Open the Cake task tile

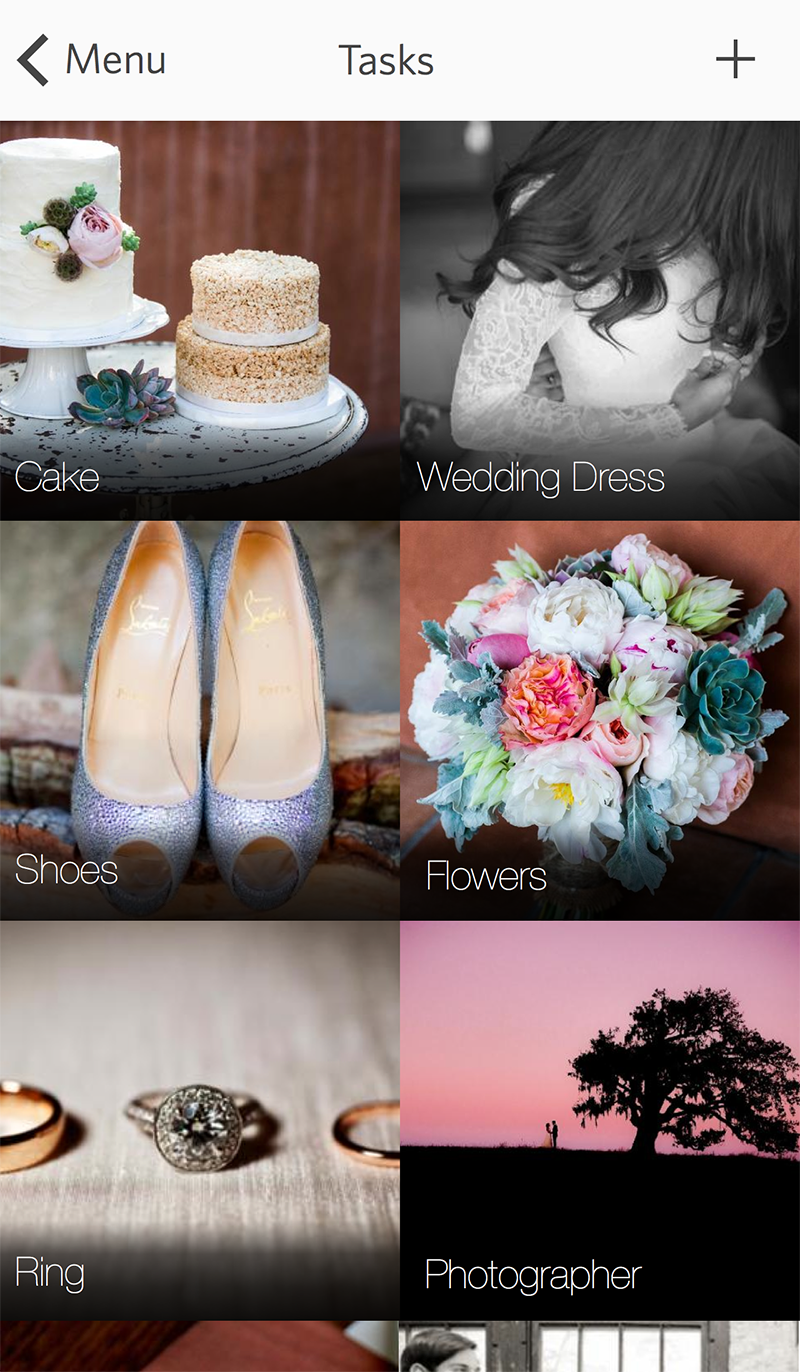(199, 320)
